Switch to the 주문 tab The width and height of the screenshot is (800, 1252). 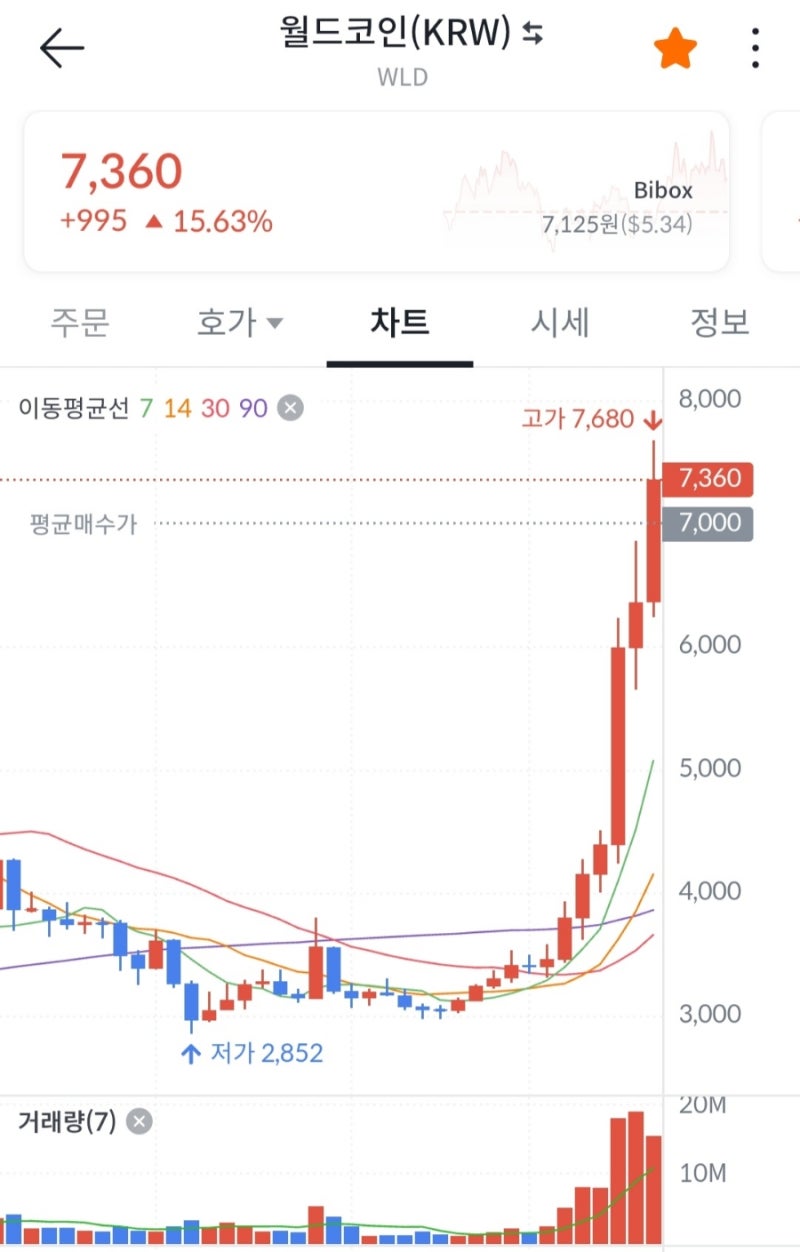coord(80,321)
